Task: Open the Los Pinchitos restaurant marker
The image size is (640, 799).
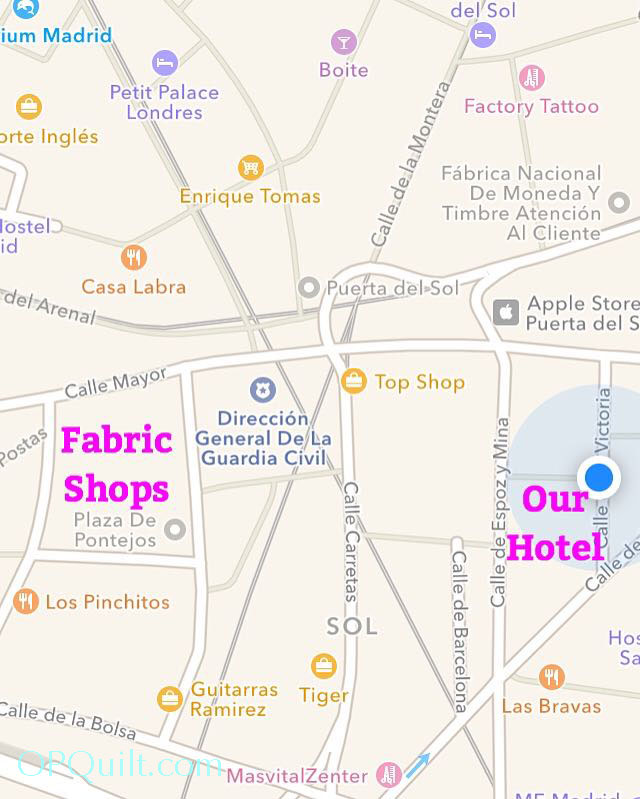Action: click(26, 601)
